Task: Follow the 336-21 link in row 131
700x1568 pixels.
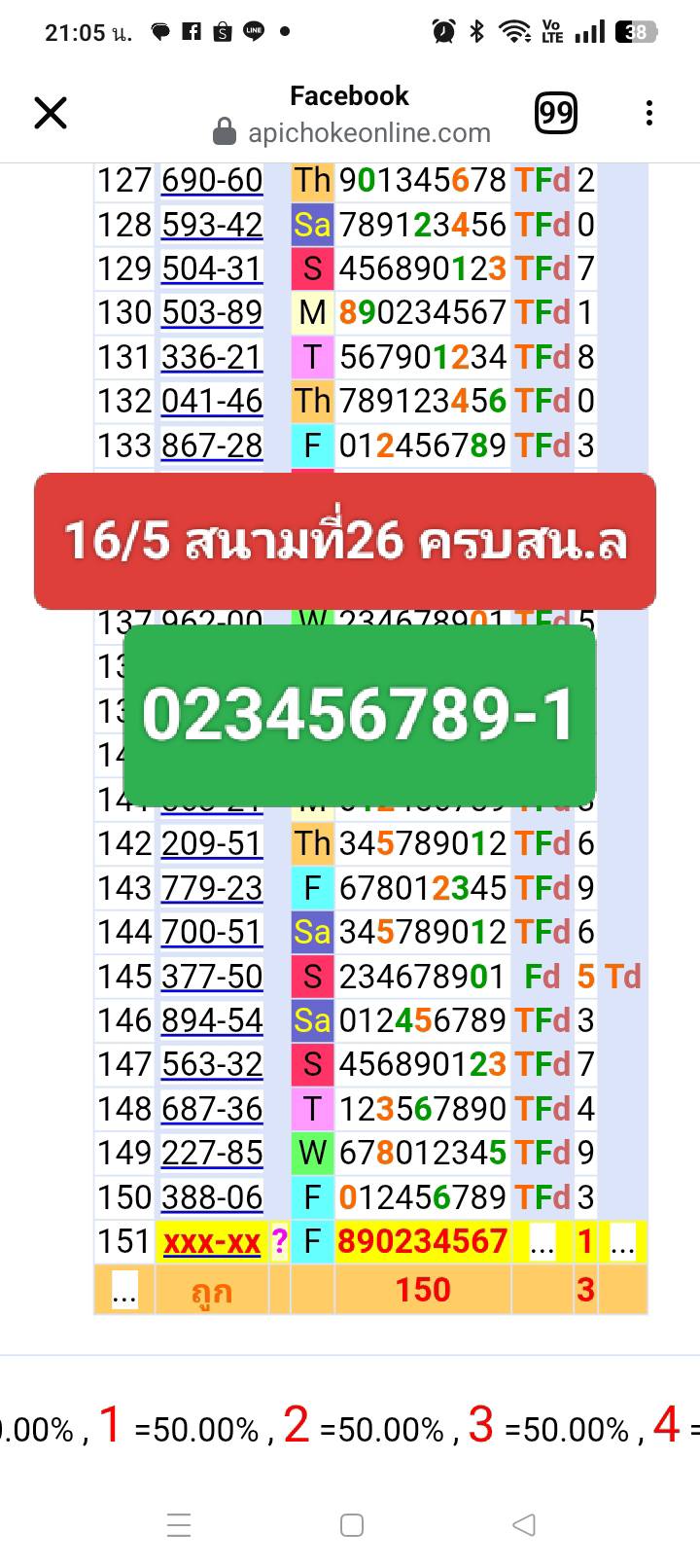Action: click(x=212, y=357)
